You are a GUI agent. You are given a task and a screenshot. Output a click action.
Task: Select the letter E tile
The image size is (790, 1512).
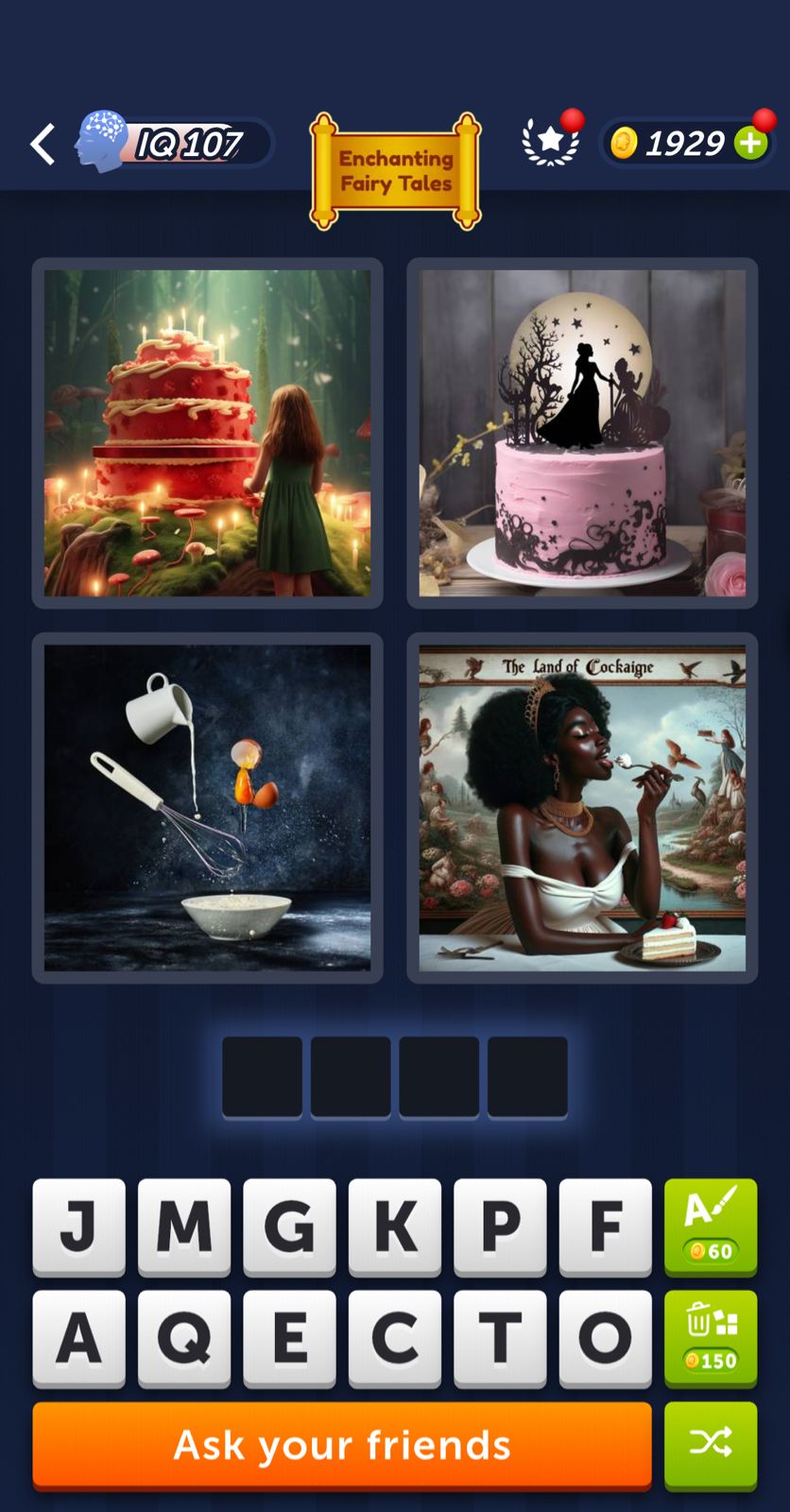click(x=289, y=1338)
